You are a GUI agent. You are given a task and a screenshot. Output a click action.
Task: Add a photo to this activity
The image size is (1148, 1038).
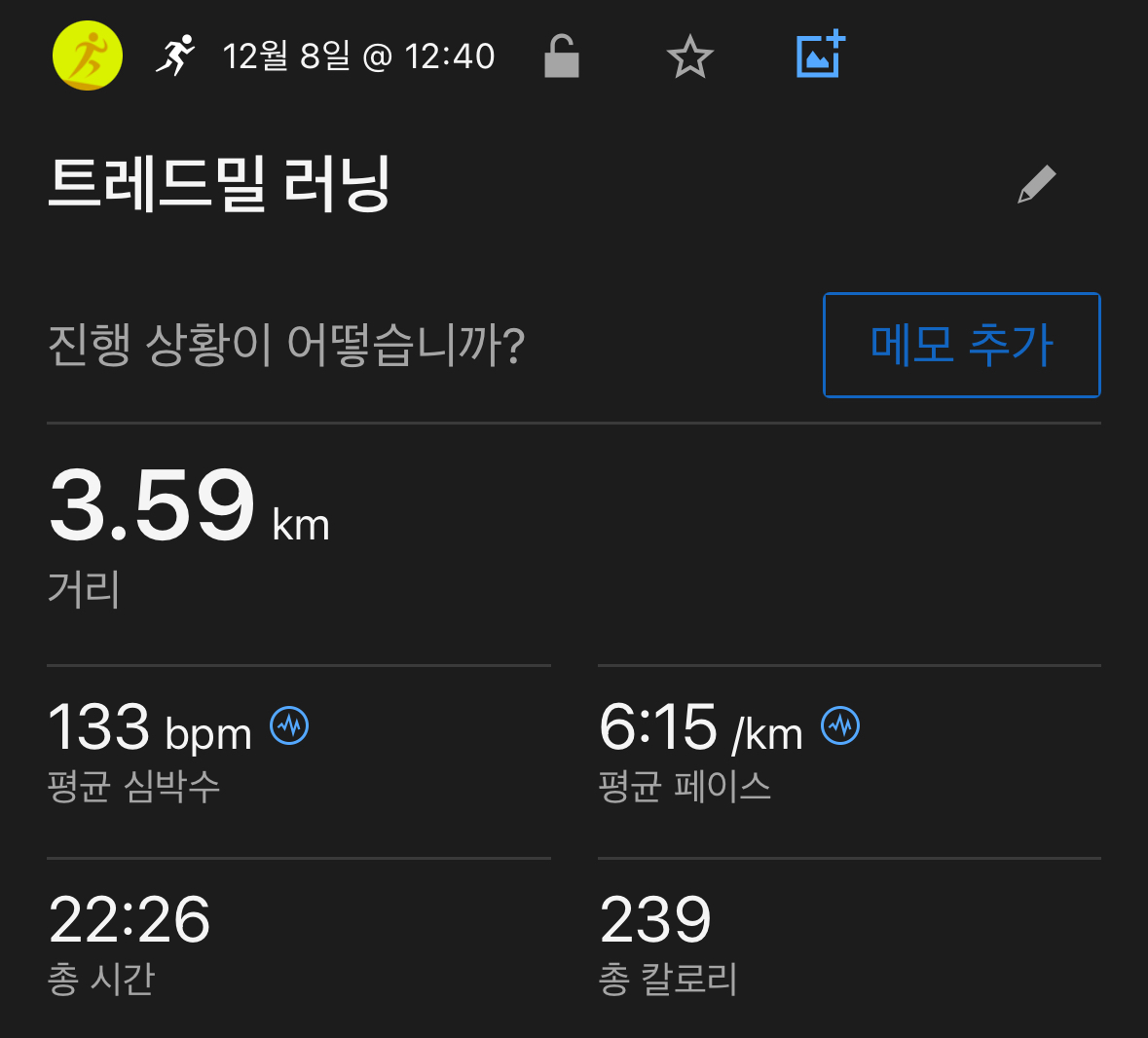point(820,55)
